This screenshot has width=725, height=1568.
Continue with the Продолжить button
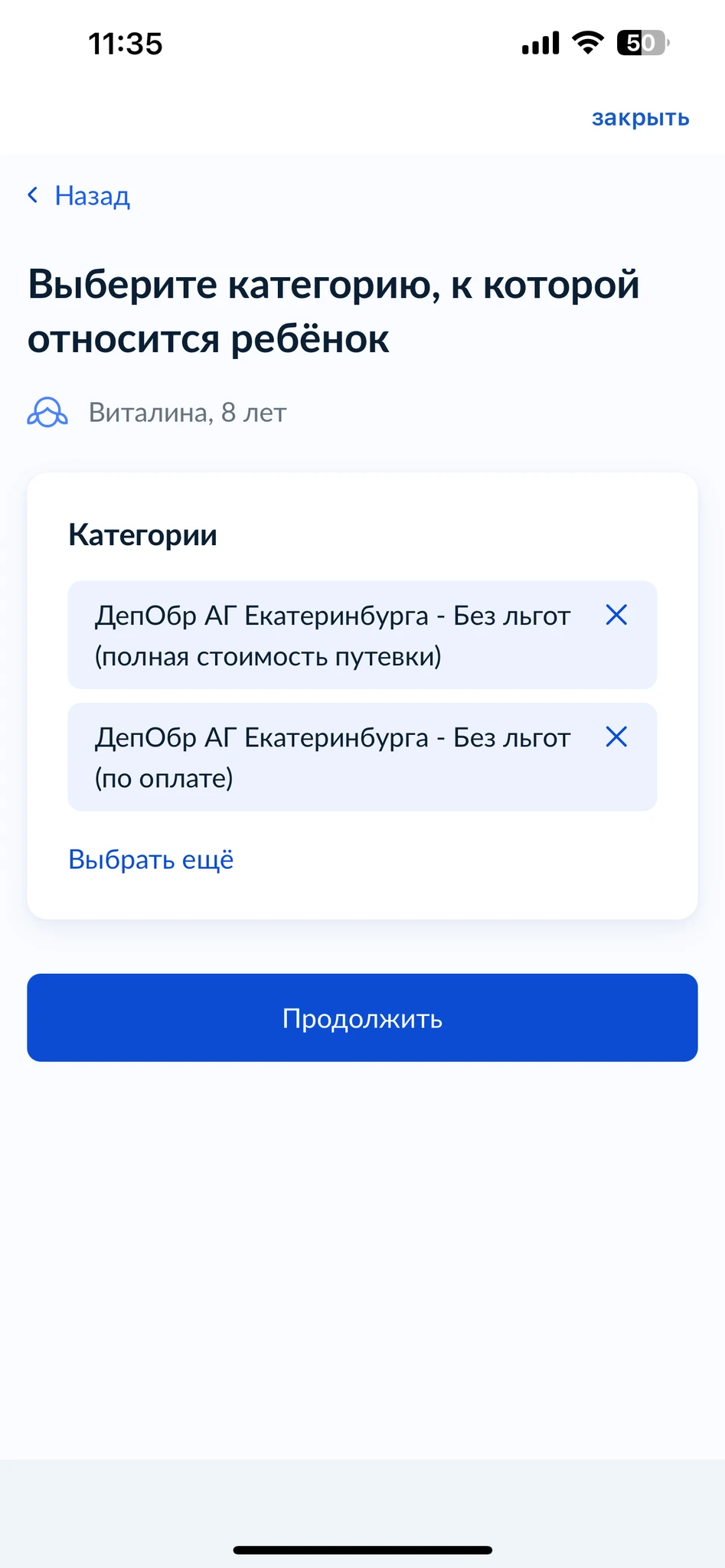point(362,1018)
